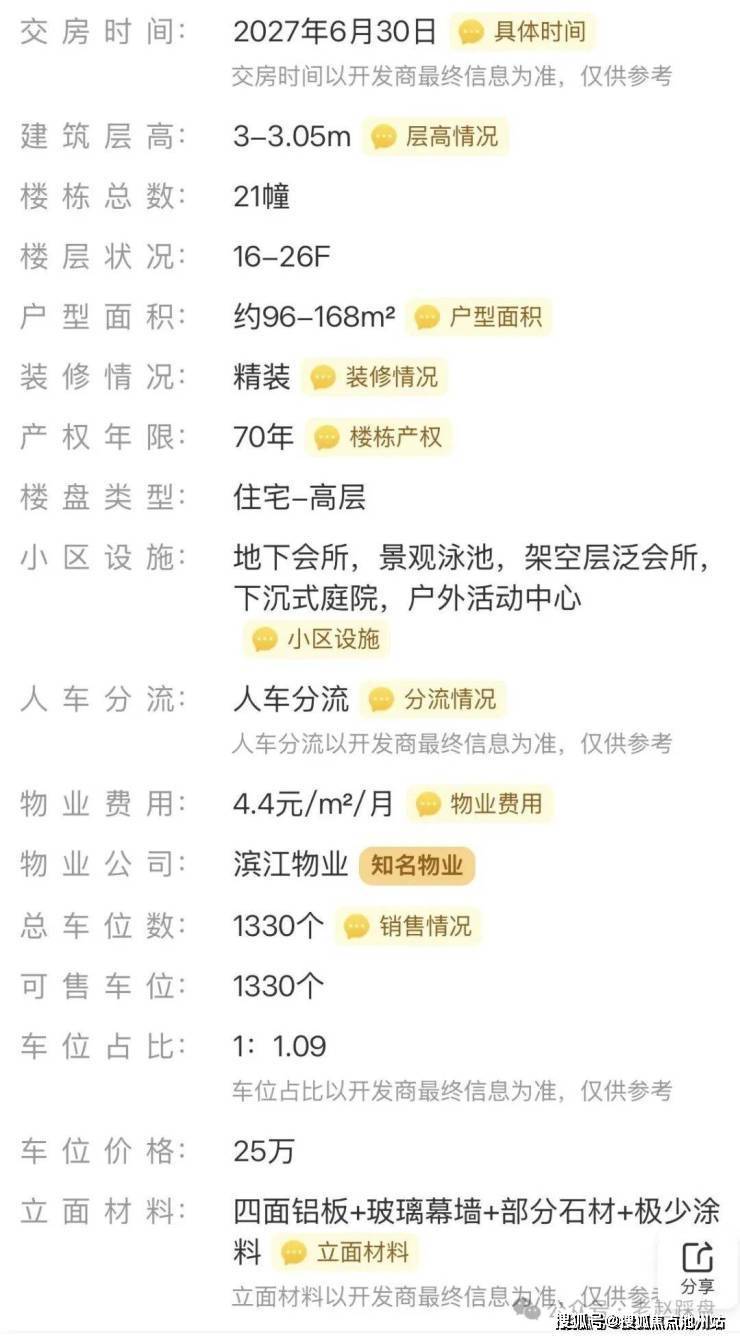Image resolution: width=740 pixels, height=1339 pixels.
Task: Open the 小区设施 inquiry chip
Action: pyautogui.click(x=316, y=639)
